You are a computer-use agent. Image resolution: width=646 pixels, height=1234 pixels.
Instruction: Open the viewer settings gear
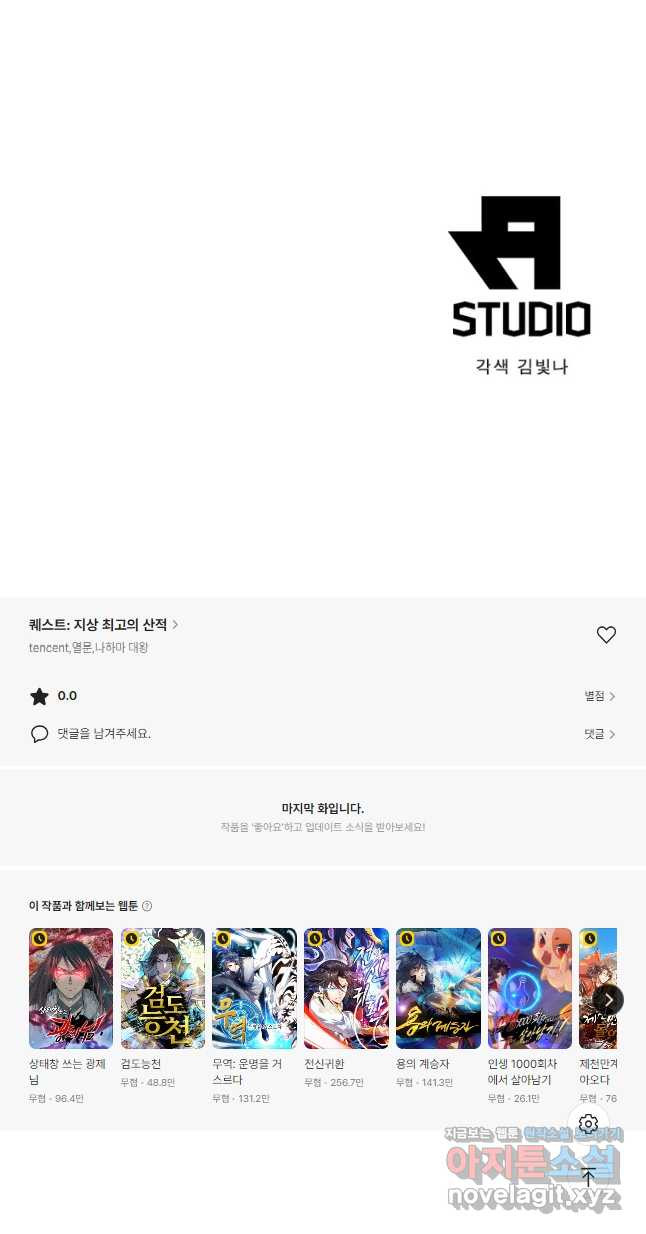coord(588,1124)
